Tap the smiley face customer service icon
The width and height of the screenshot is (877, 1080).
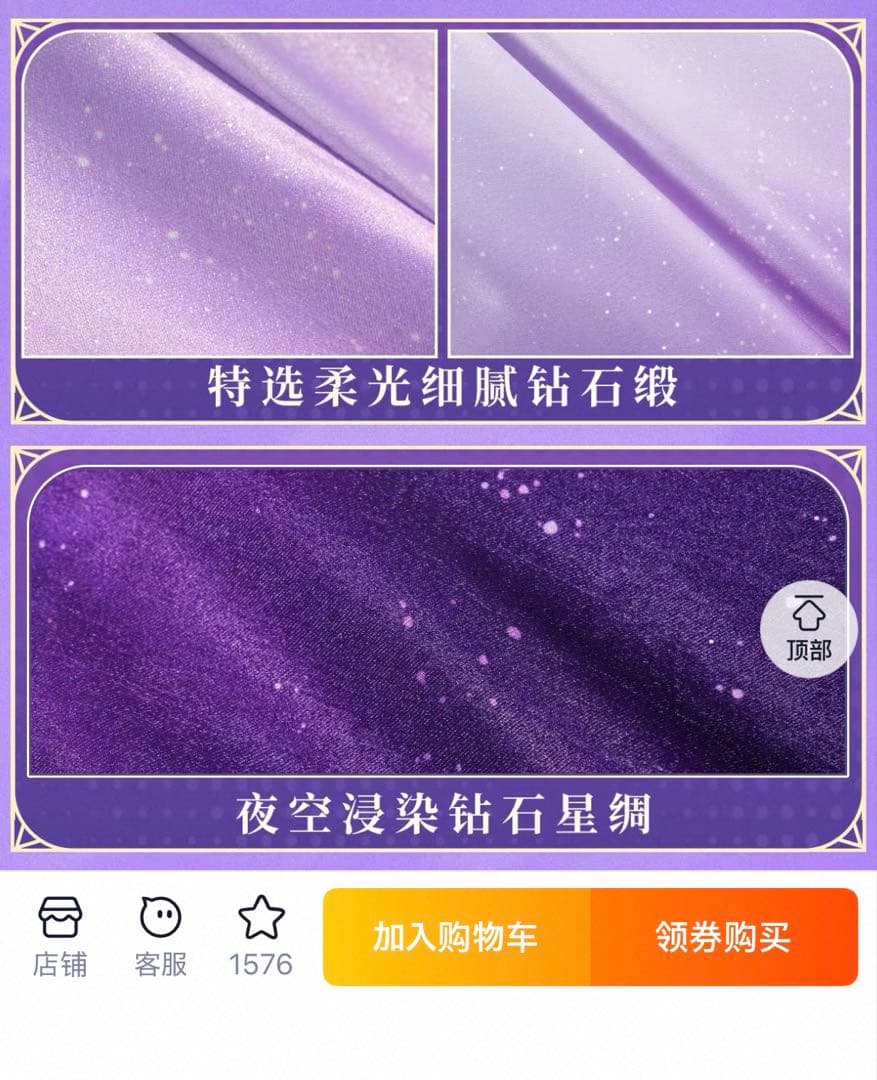pos(160,918)
